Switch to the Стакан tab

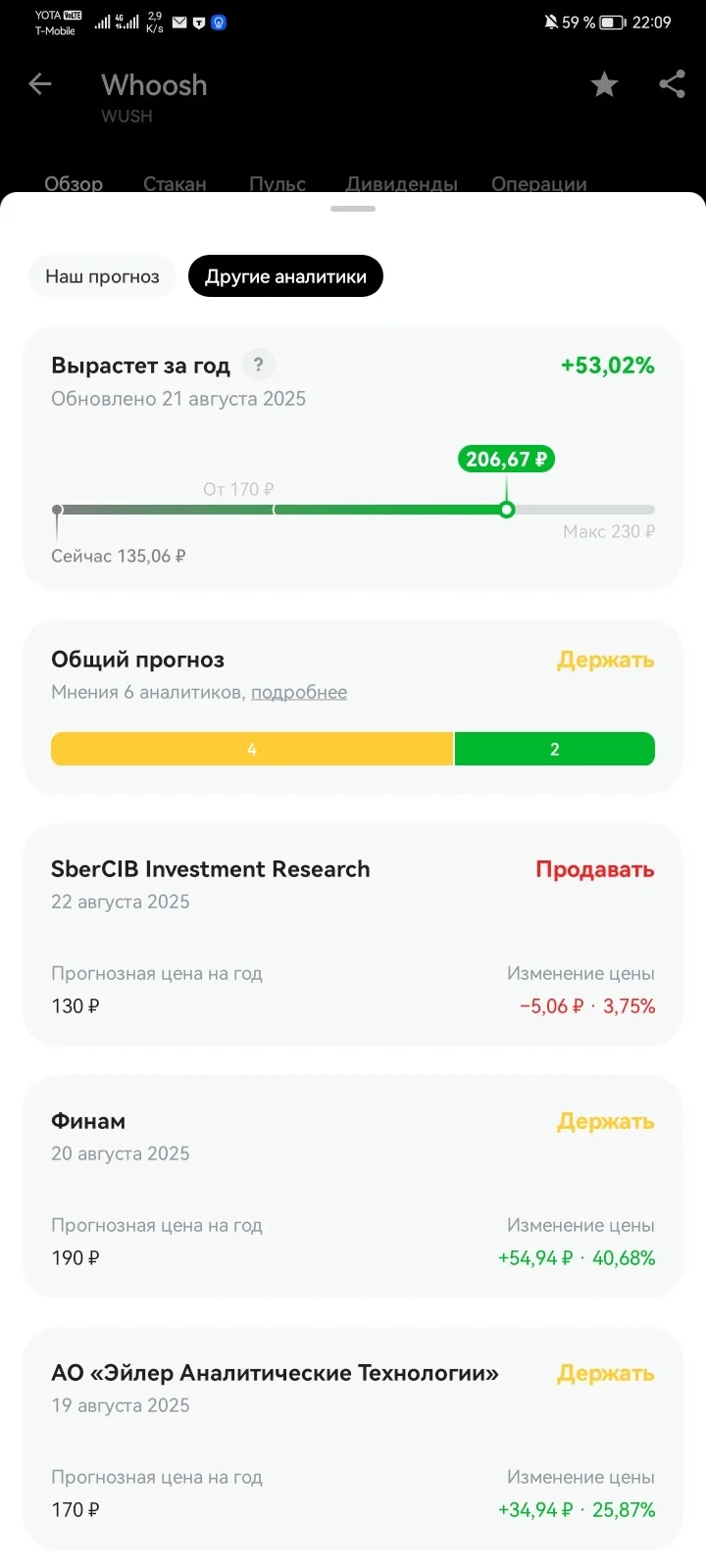[x=175, y=183]
